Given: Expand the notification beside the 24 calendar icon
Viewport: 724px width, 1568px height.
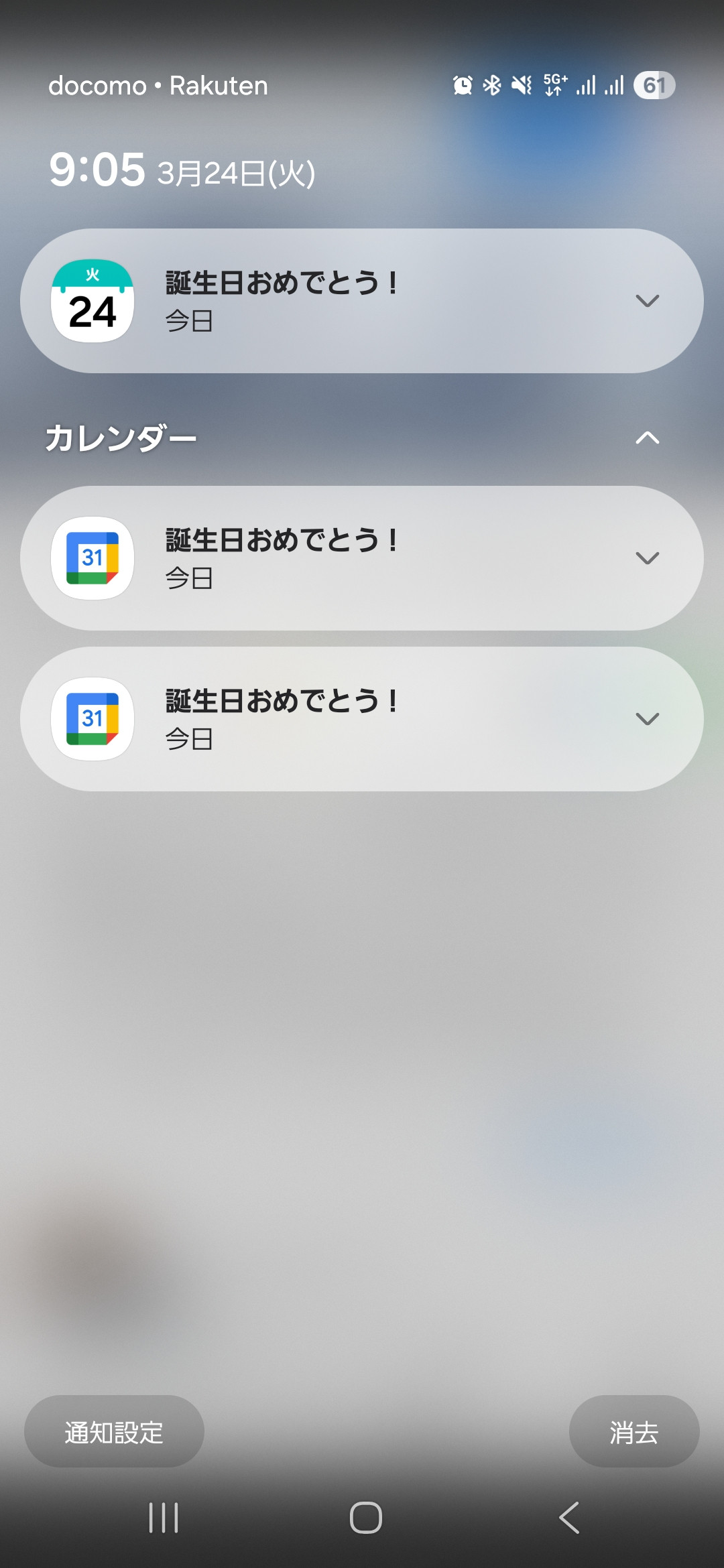Looking at the screenshot, I should (647, 301).
